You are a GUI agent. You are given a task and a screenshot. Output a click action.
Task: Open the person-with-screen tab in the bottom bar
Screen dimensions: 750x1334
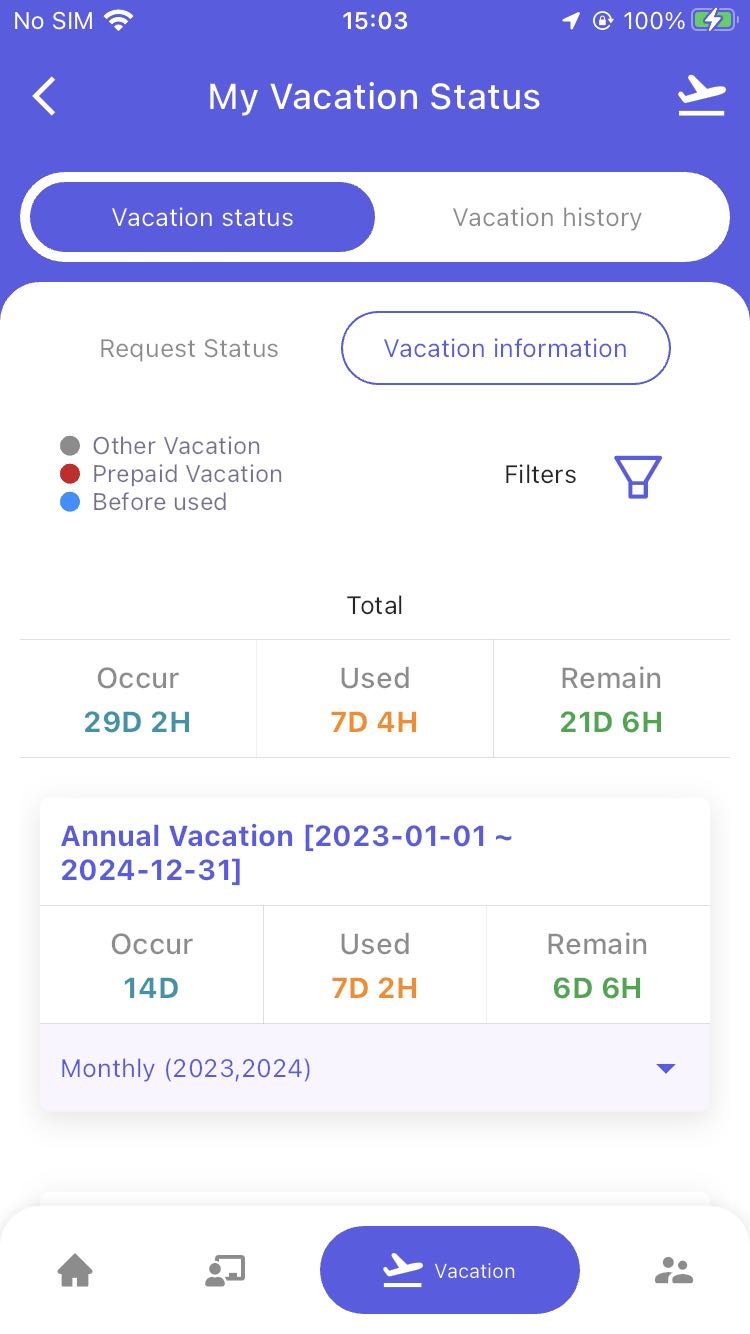point(225,1271)
